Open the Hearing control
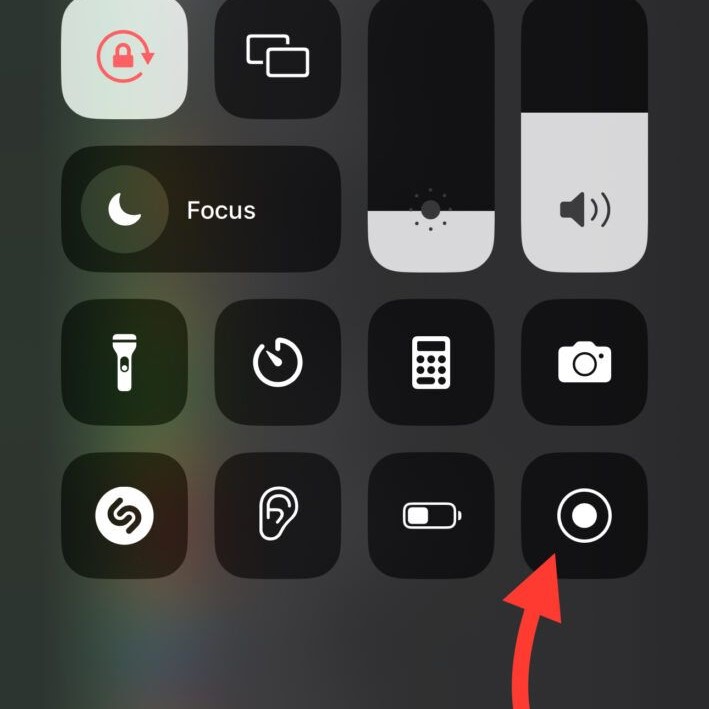709x709 pixels. click(x=278, y=516)
